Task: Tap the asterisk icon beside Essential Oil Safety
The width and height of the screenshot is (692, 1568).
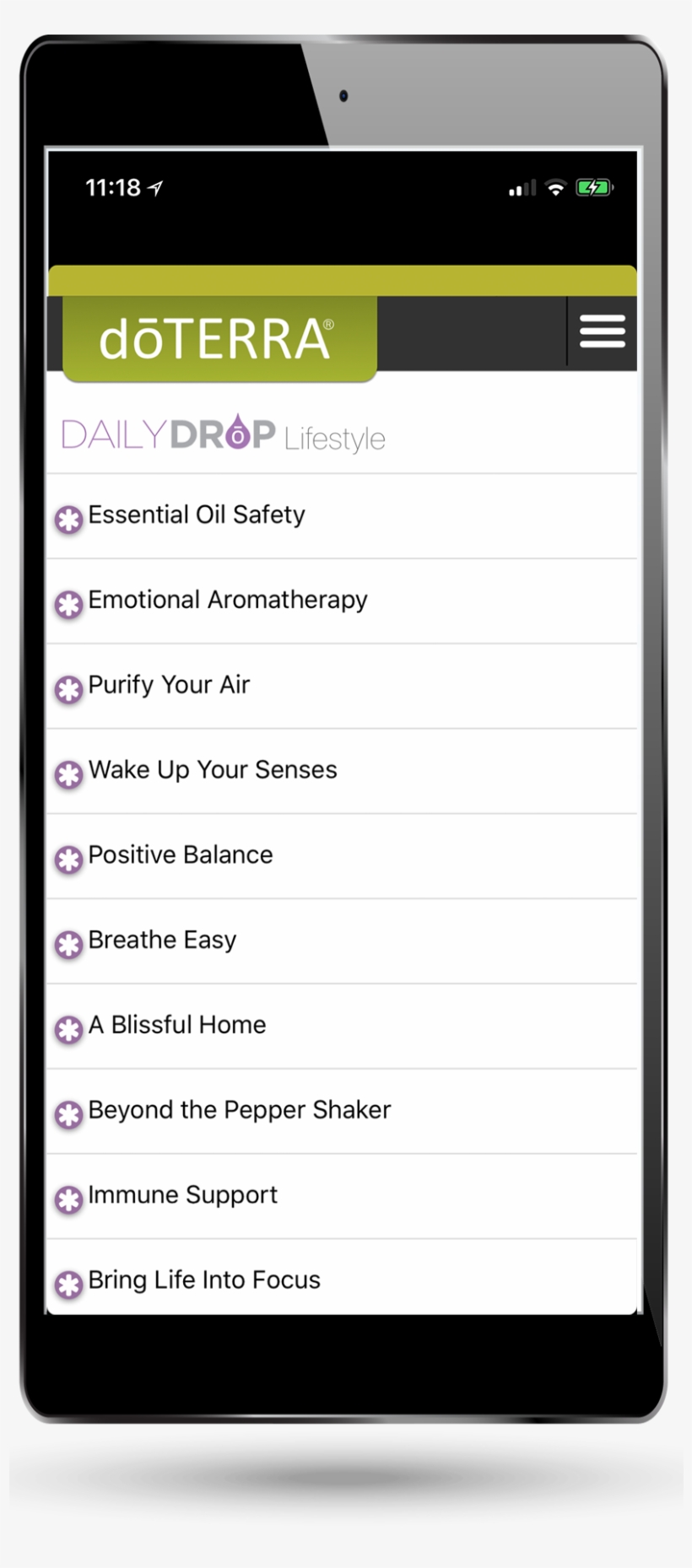Action: (x=68, y=520)
